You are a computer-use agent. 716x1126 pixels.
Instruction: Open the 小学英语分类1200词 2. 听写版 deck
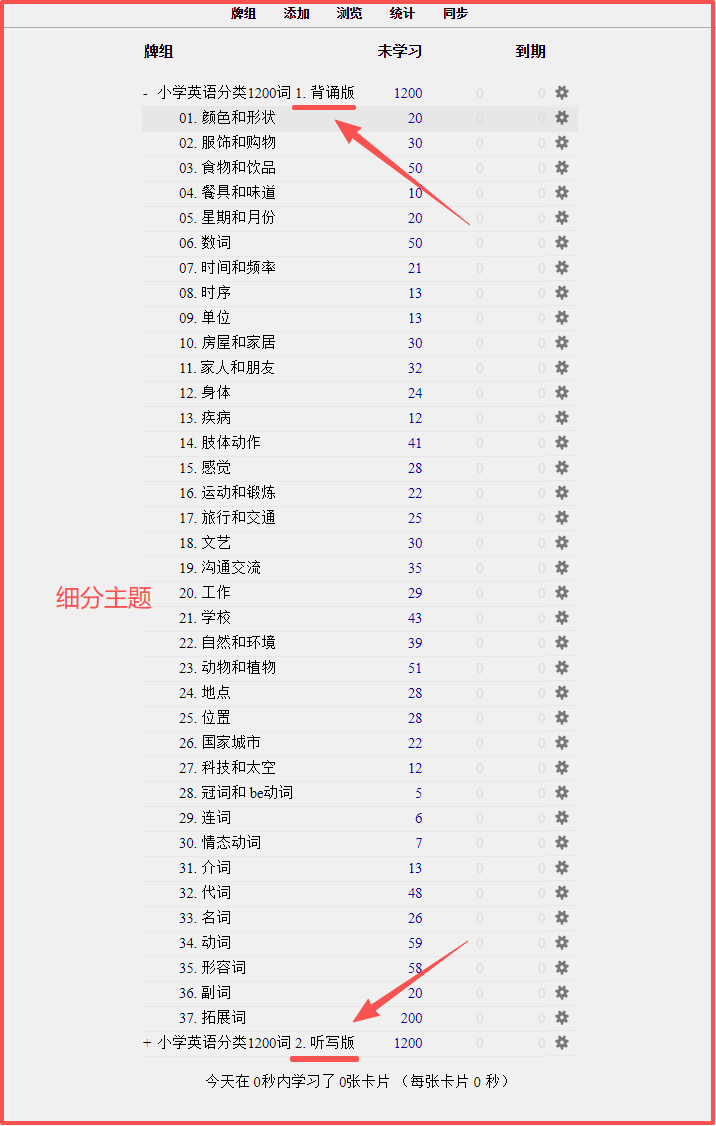pos(256,1043)
